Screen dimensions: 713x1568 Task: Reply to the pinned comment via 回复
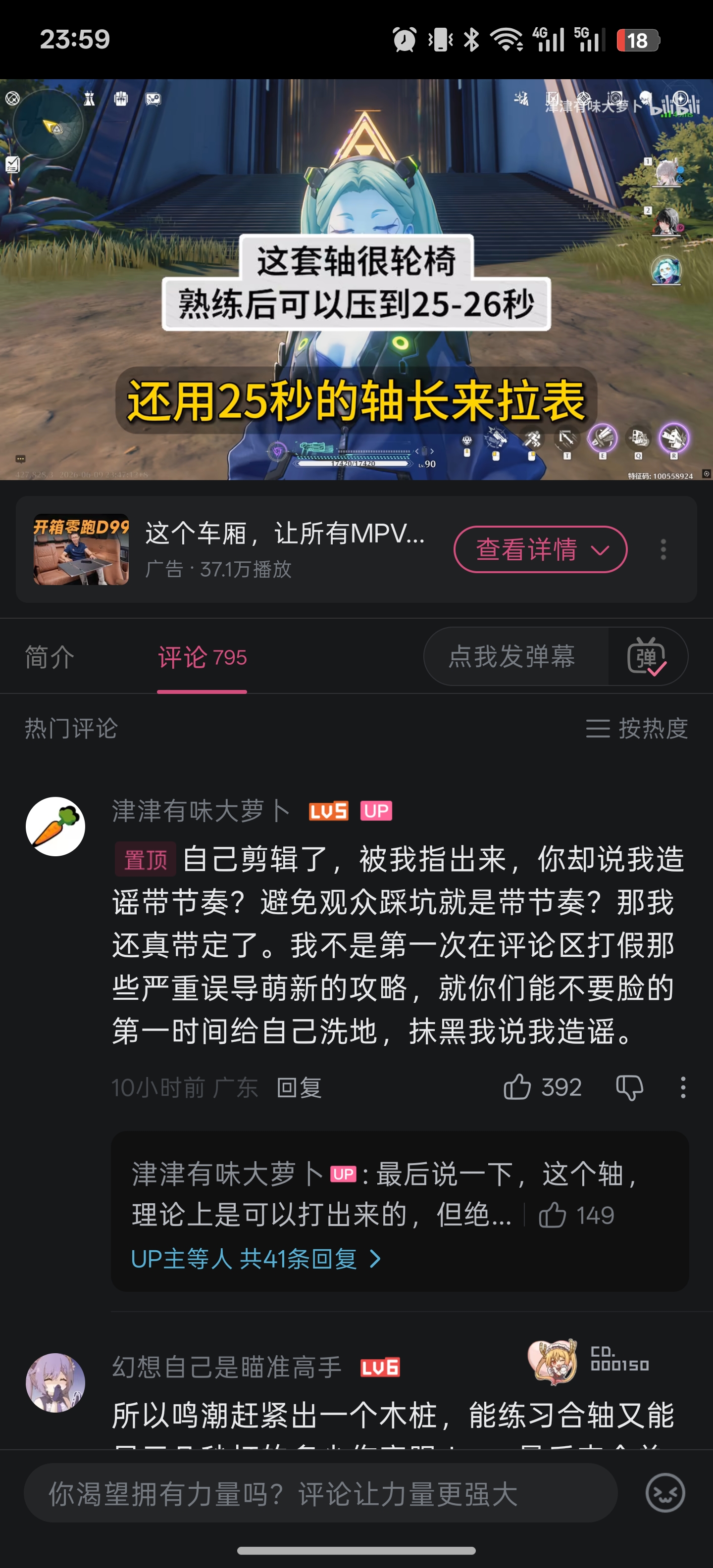point(299,1087)
